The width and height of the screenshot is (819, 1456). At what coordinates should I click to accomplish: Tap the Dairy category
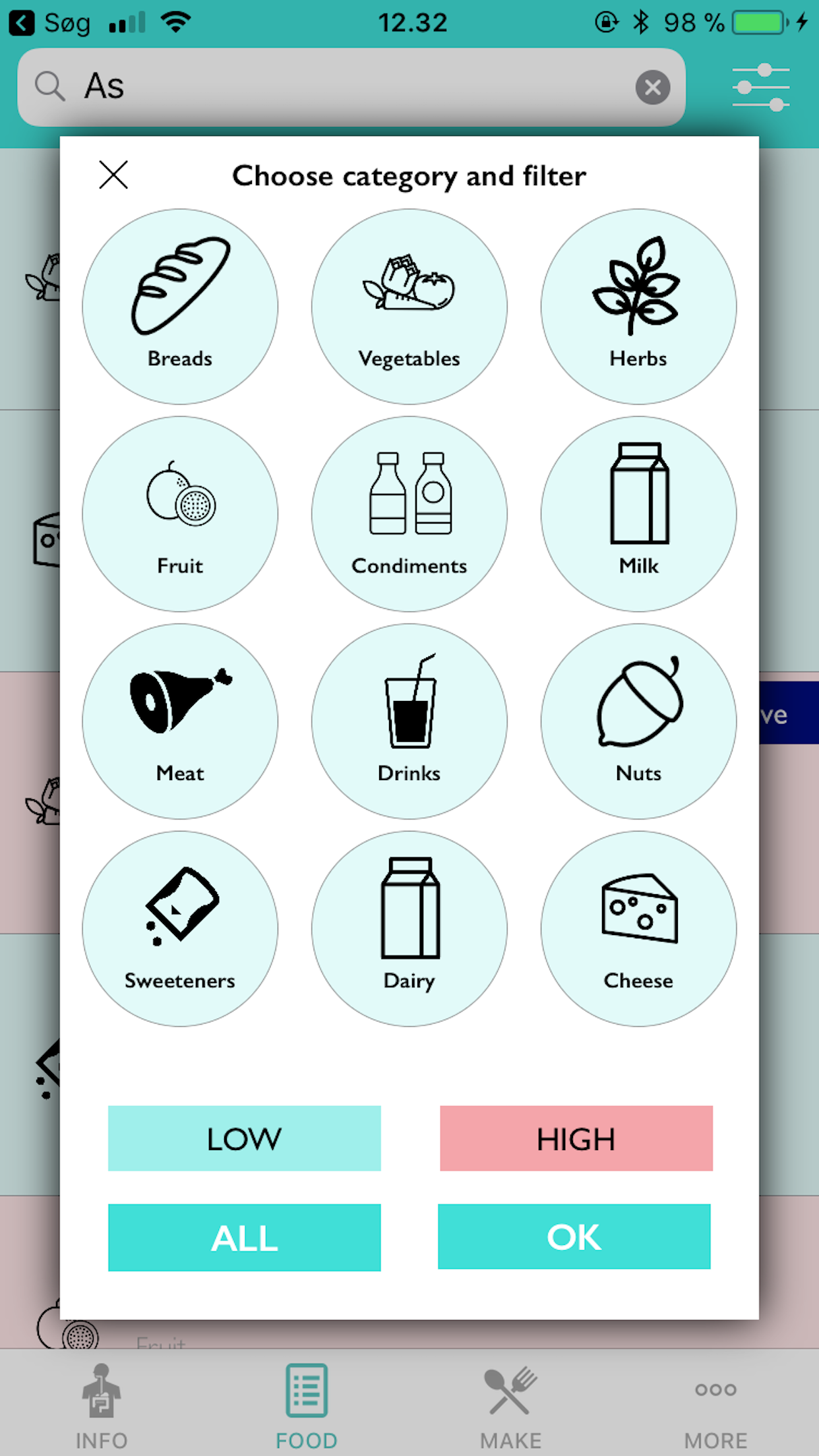pos(409,928)
